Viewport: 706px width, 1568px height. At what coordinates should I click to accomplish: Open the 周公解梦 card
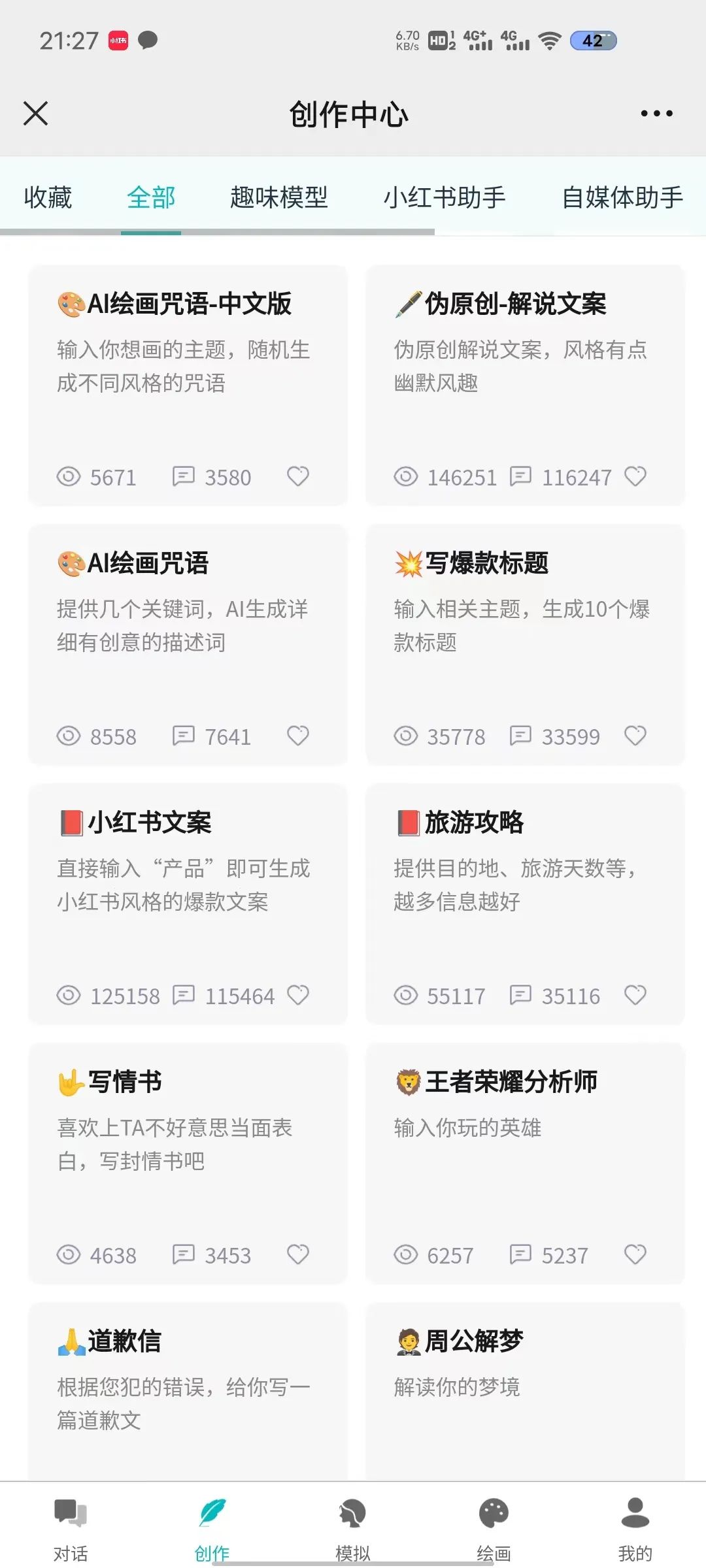pyautogui.click(x=525, y=1392)
